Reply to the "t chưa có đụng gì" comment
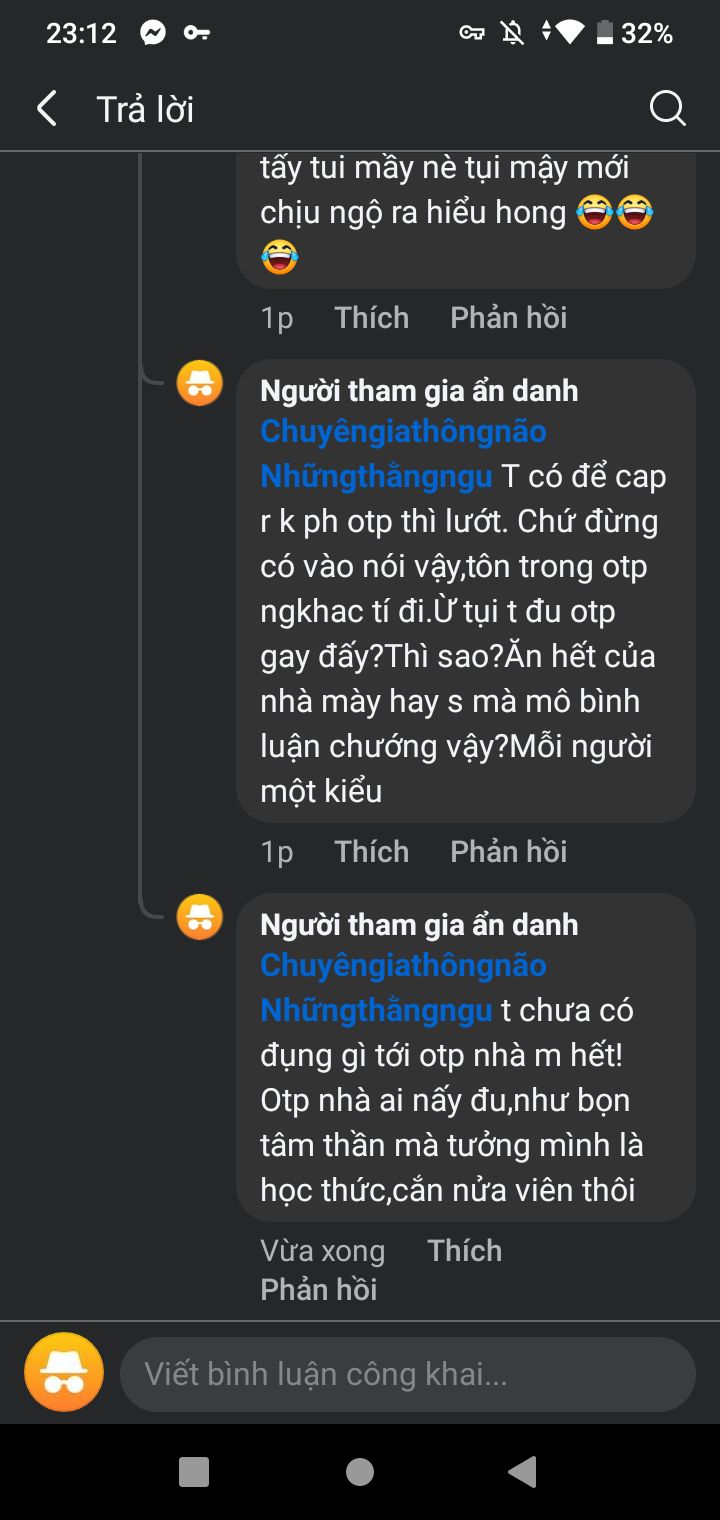720x1520 pixels. coord(319,1289)
